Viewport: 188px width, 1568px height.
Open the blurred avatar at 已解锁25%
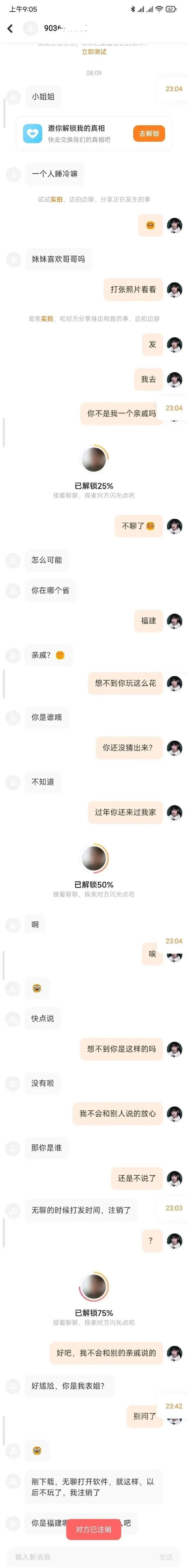94,460
